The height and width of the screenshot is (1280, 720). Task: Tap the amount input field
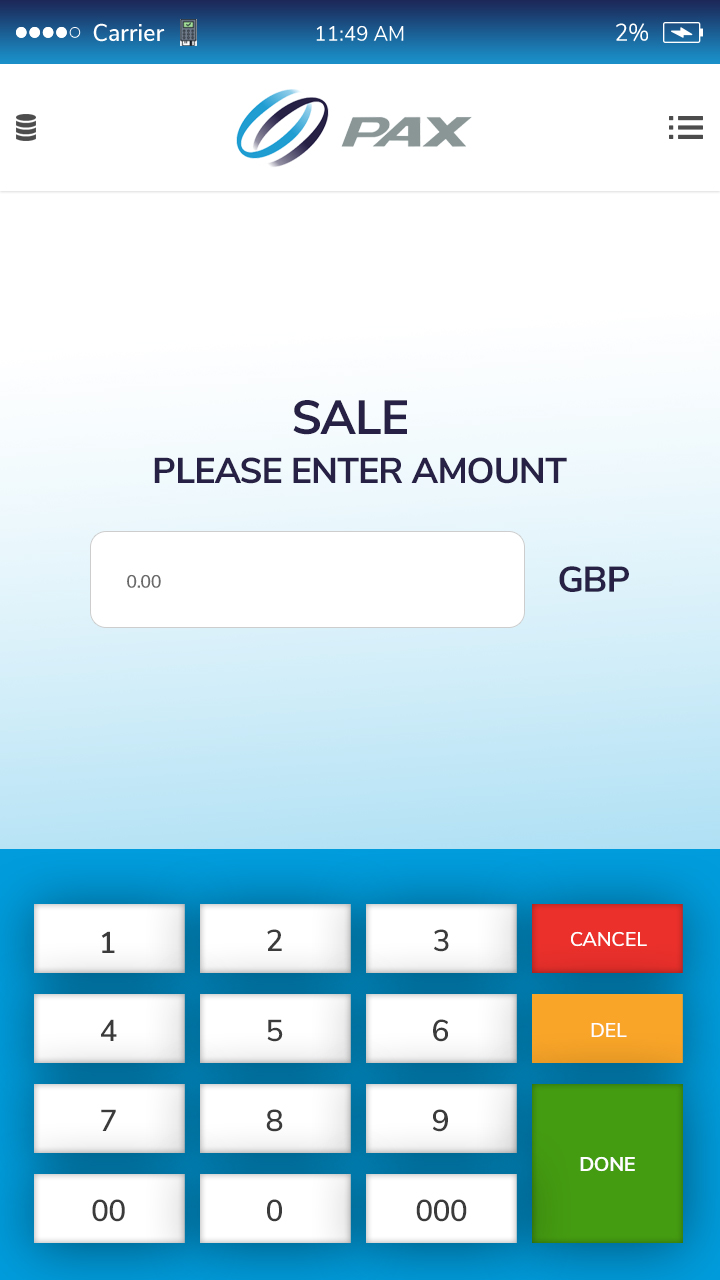pyautogui.click(x=307, y=580)
